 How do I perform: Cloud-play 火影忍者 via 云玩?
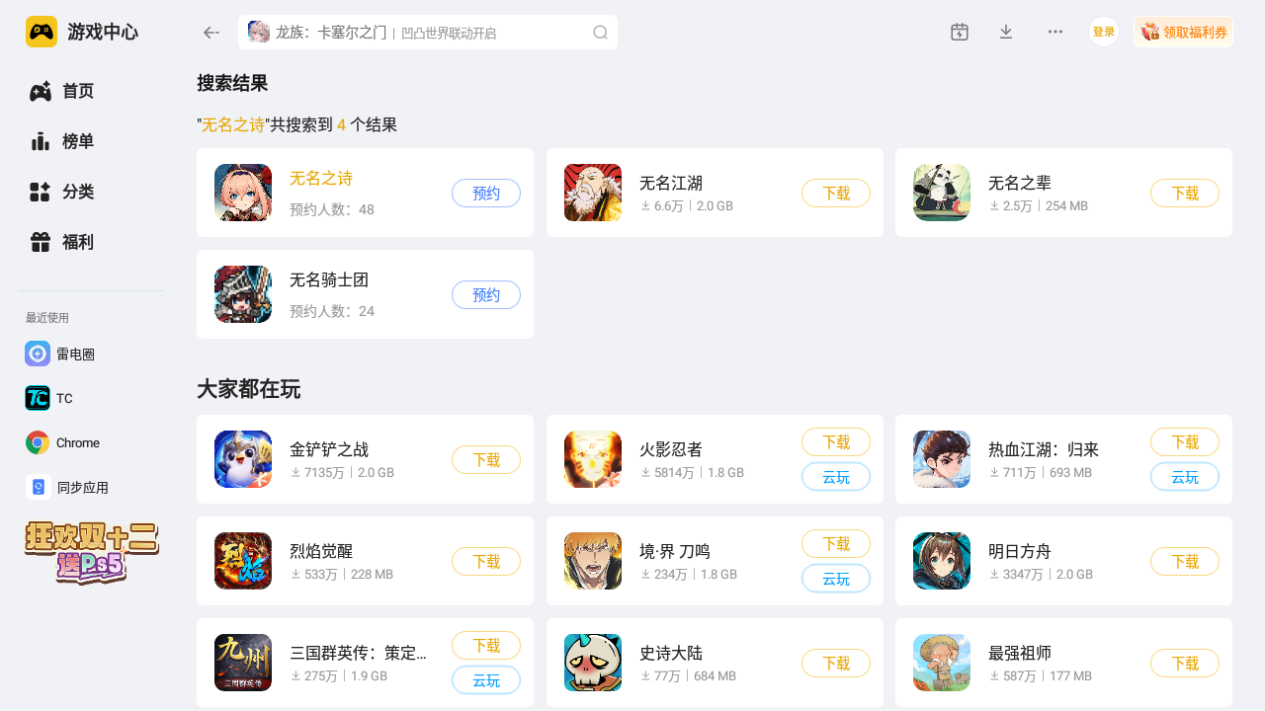[835, 477]
